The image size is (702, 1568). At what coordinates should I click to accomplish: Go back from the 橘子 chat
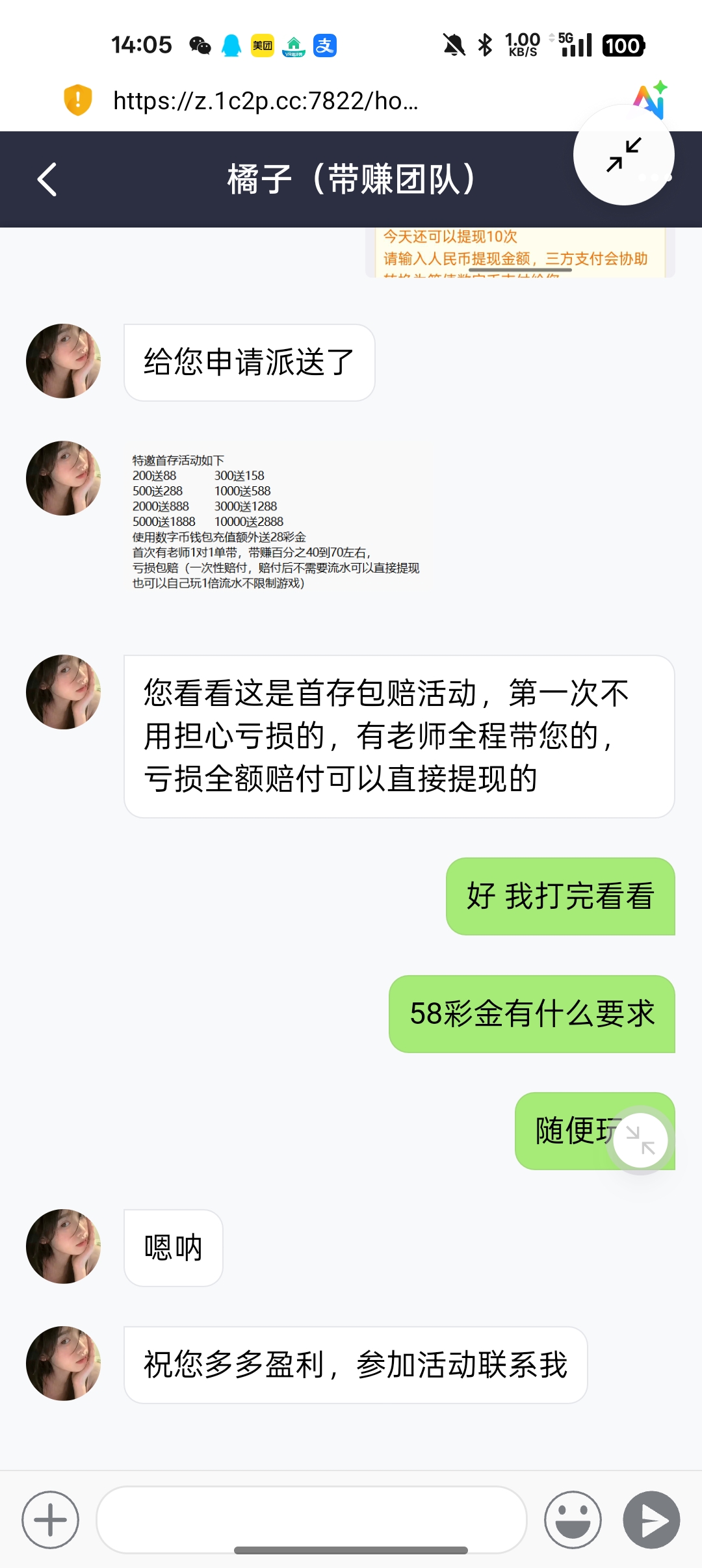pos(47,179)
